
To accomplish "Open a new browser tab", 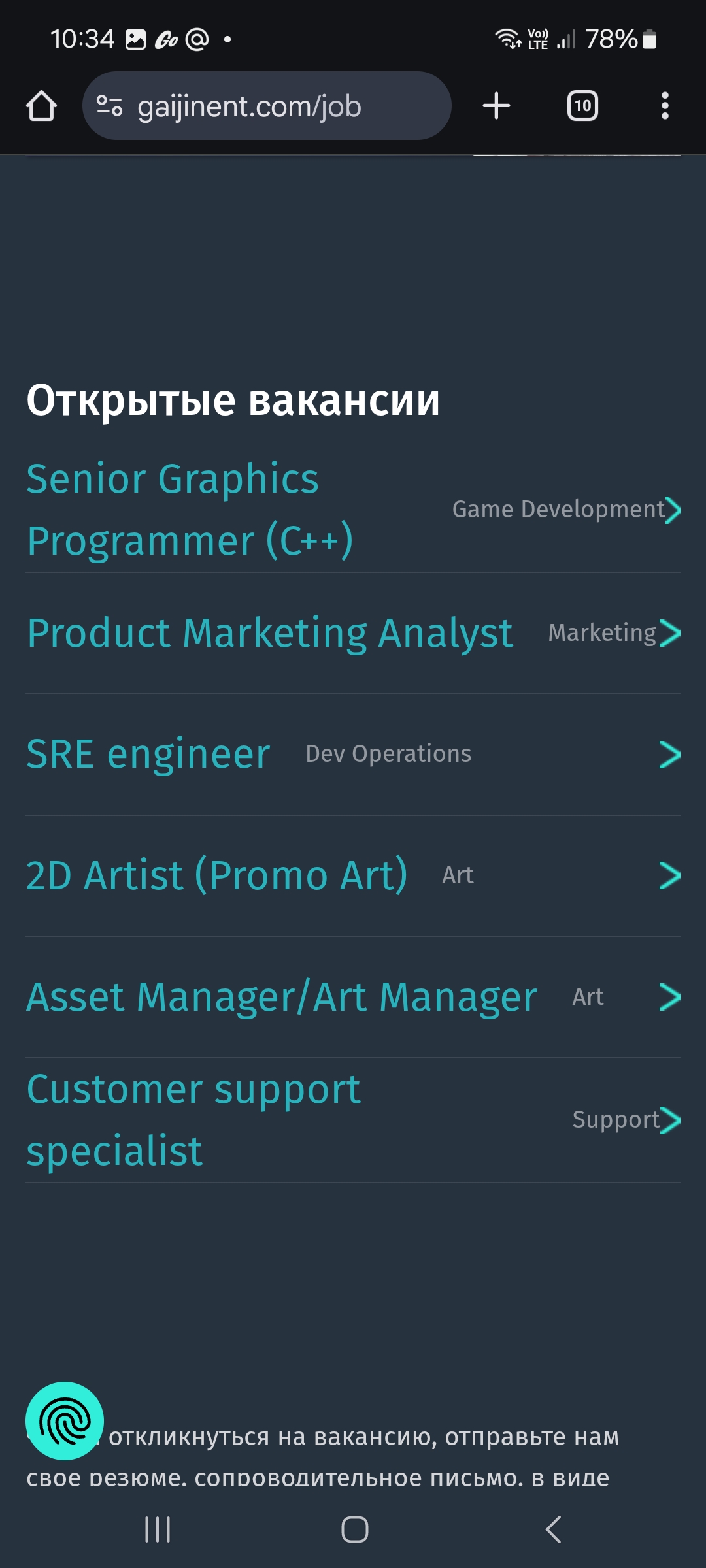I will pos(496,106).
